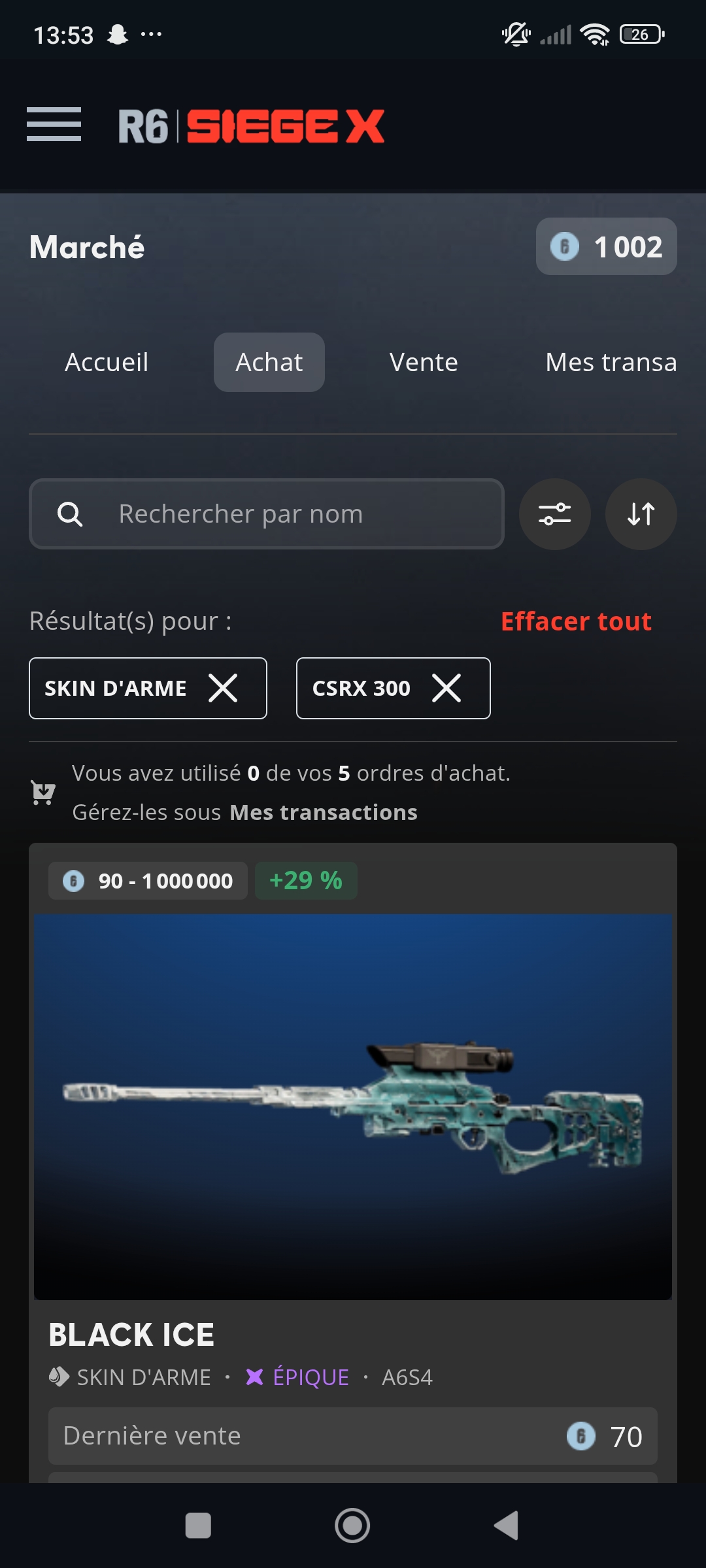The height and width of the screenshot is (1568, 706).
Task: Go back with the system back button
Action: [507, 1526]
